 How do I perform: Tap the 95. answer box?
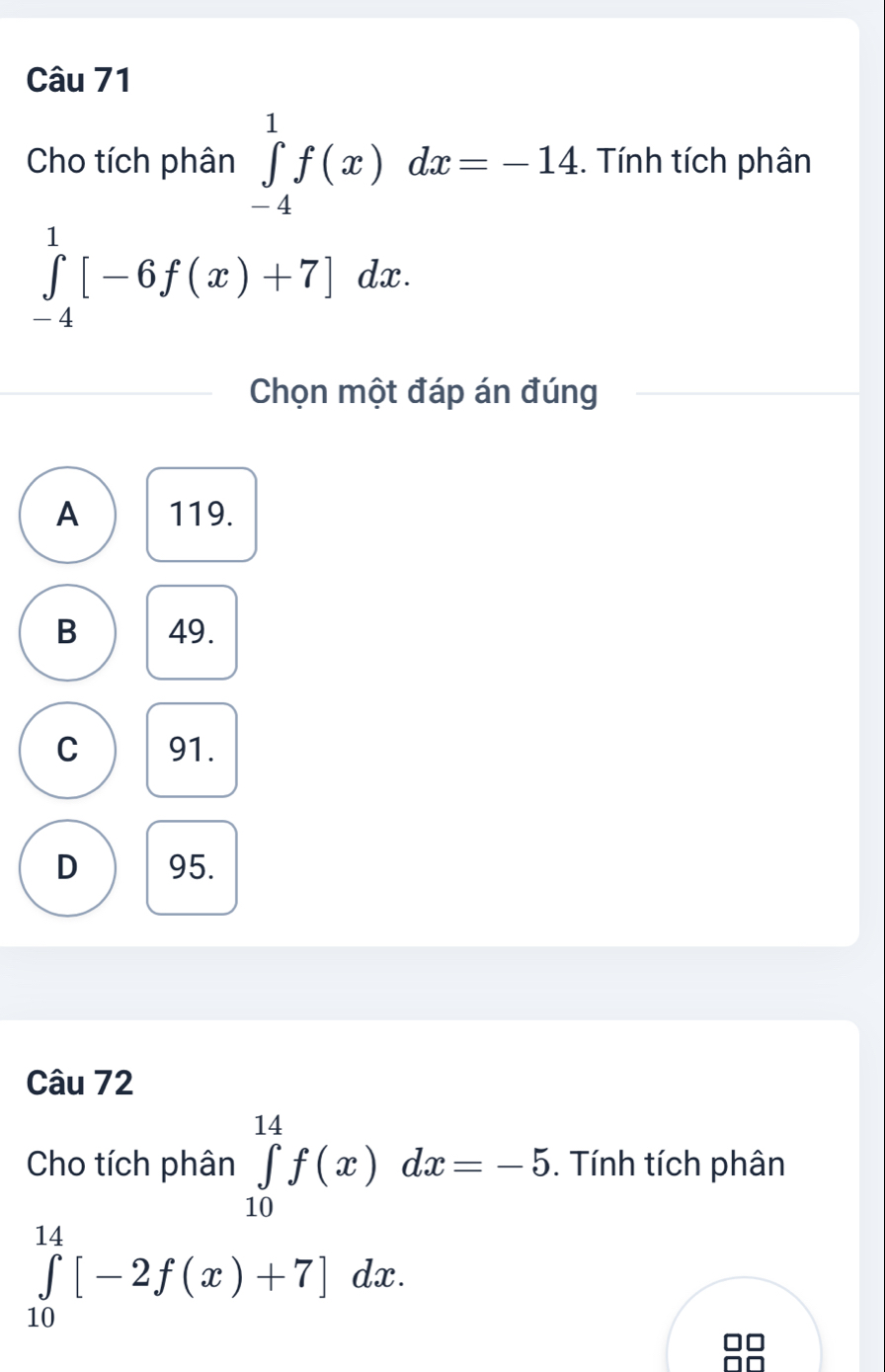(192, 867)
